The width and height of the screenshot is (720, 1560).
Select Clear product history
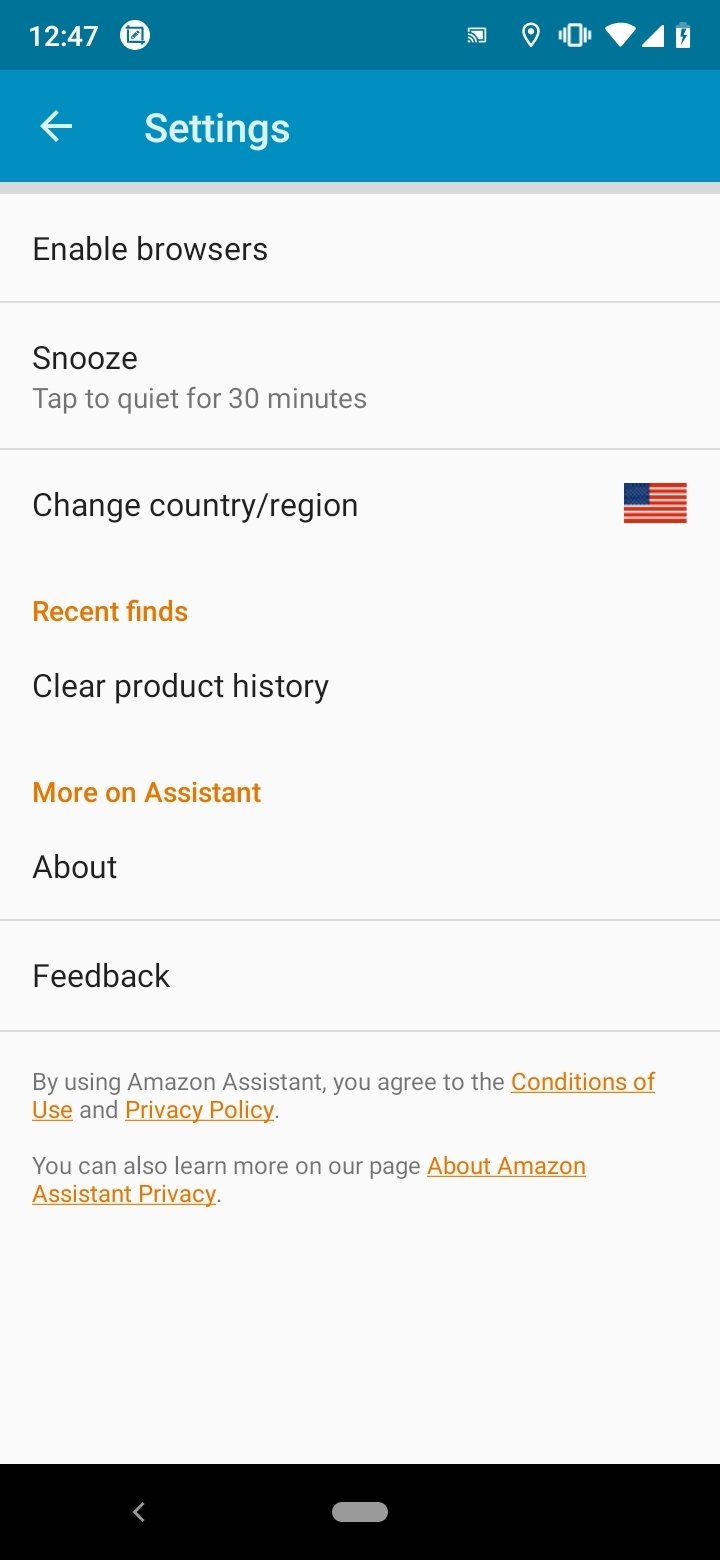point(360,686)
